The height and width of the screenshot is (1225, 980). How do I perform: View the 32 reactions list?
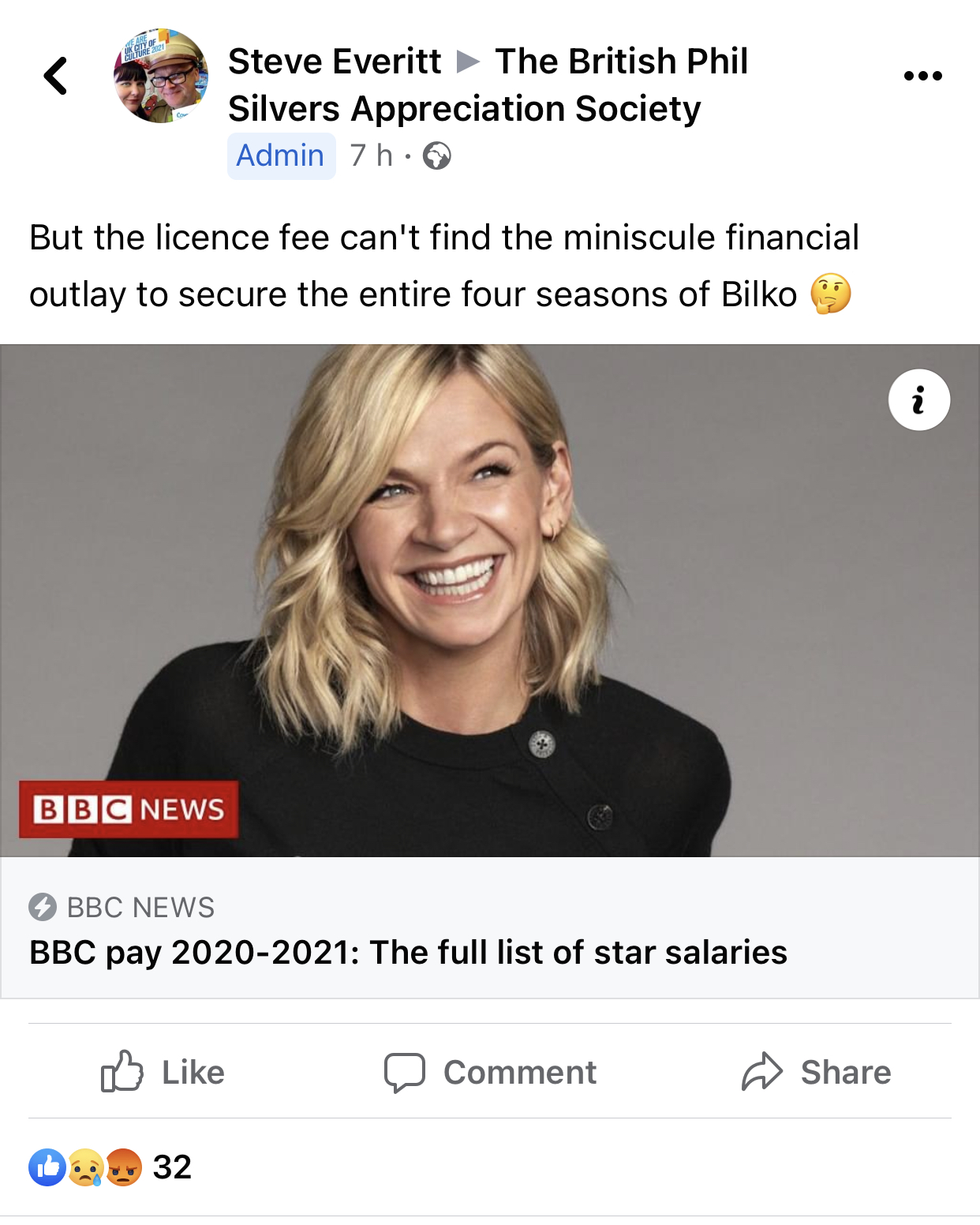click(110, 1167)
